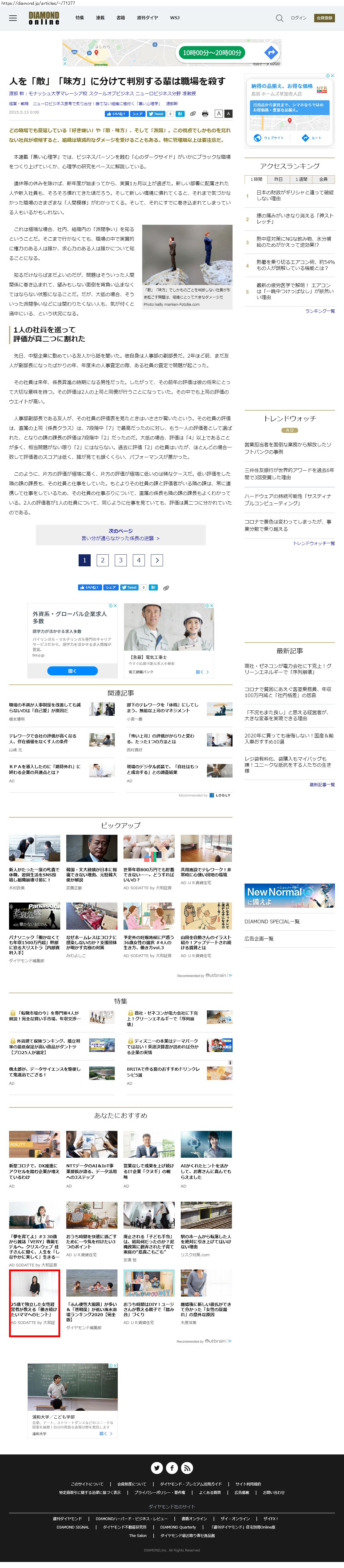Image resolution: width=344 pixels, height=1568 pixels.
Task: Open the search magnifier icon
Action: 280,18
